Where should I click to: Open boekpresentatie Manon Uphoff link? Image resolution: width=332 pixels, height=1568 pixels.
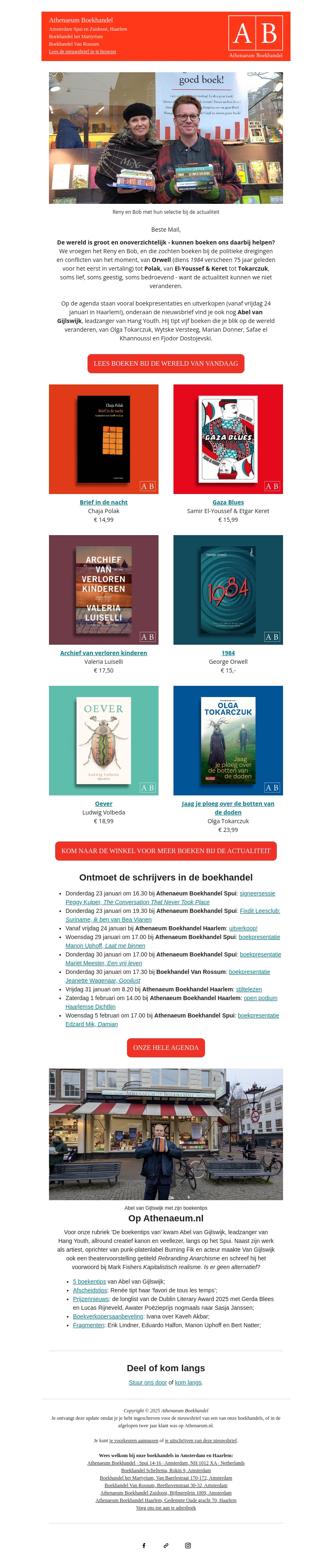[259, 937]
